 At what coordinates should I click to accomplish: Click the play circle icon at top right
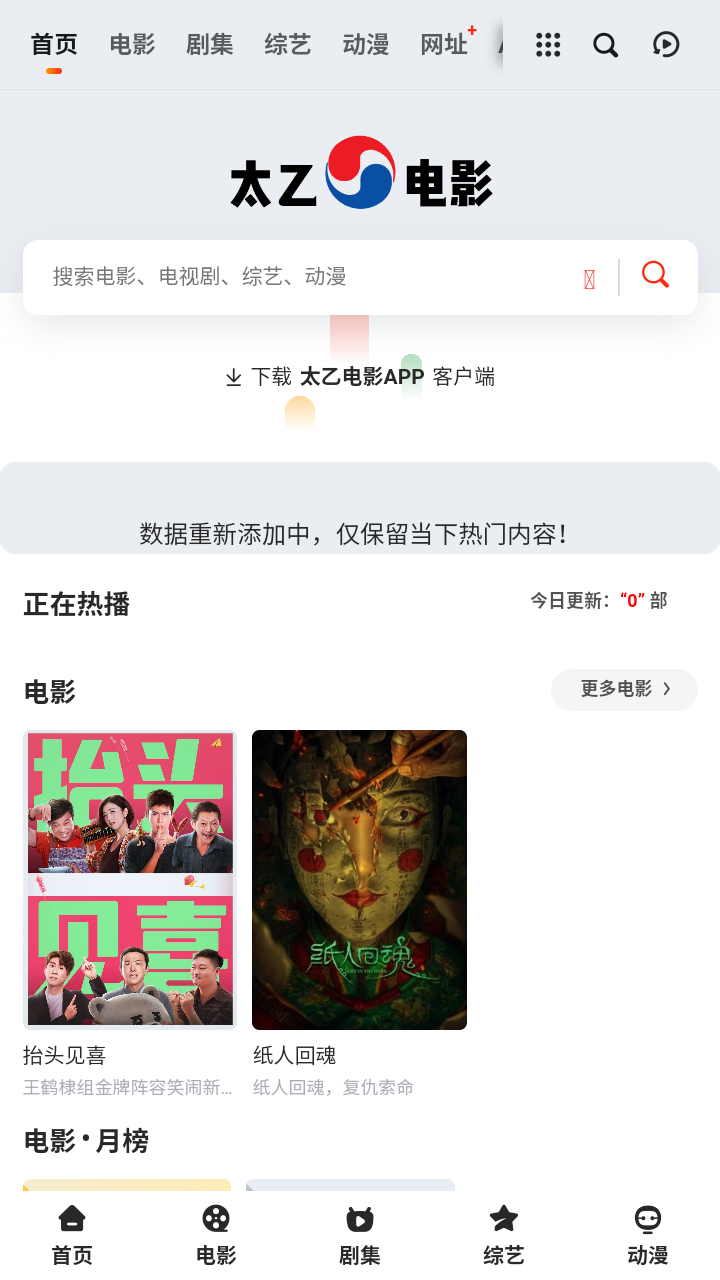pos(665,45)
